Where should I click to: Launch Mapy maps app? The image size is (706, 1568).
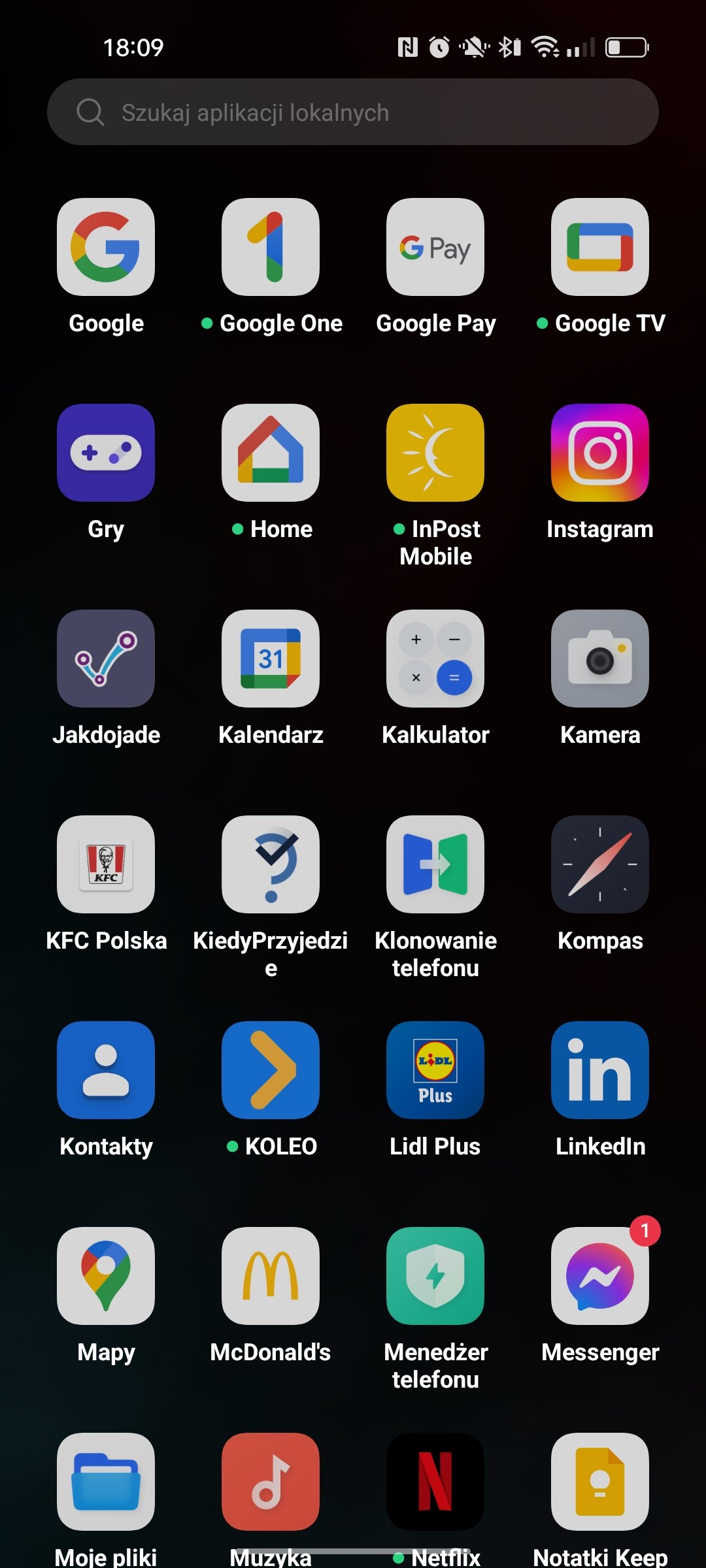pos(106,1276)
